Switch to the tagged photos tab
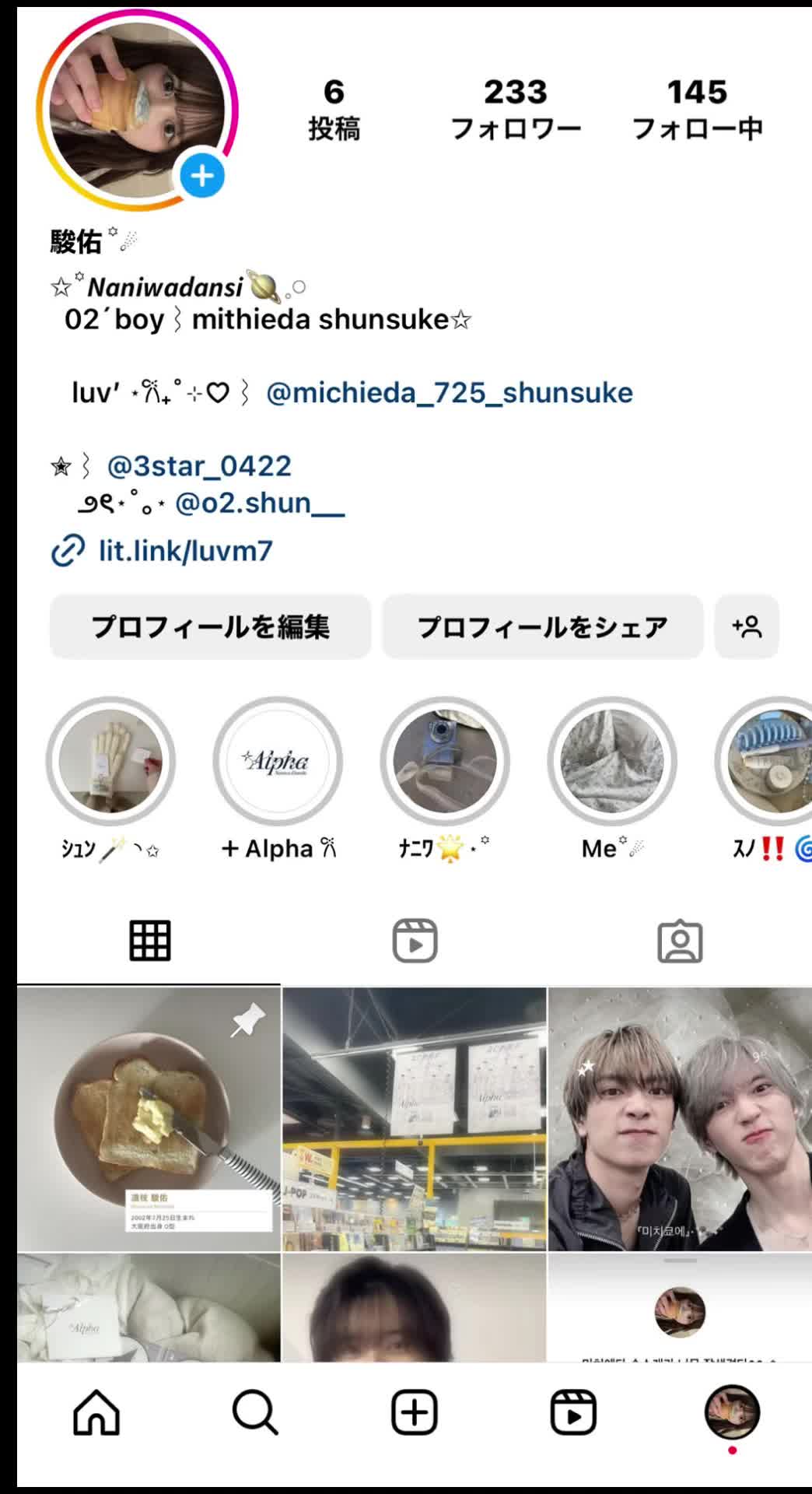Viewport: 812px width, 1494px height. tap(680, 941)
